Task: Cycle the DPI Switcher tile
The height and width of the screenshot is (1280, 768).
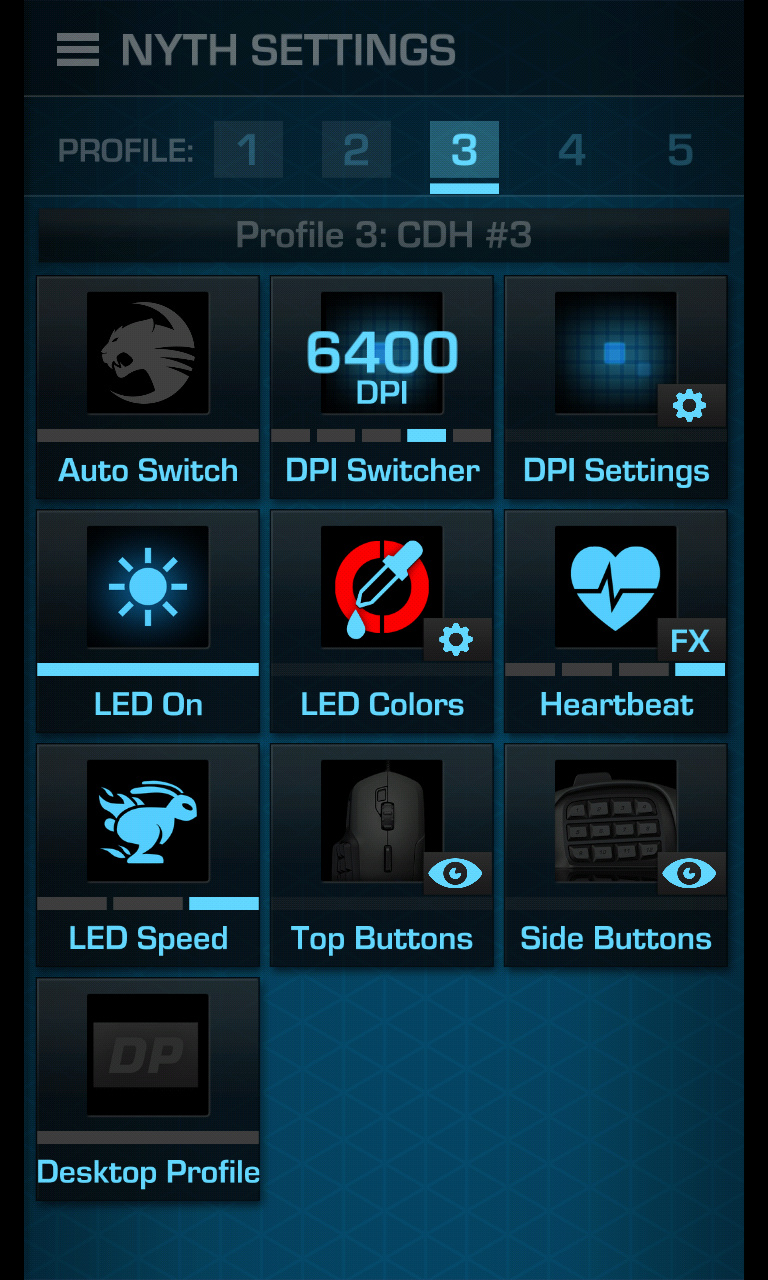Action: 382,387
